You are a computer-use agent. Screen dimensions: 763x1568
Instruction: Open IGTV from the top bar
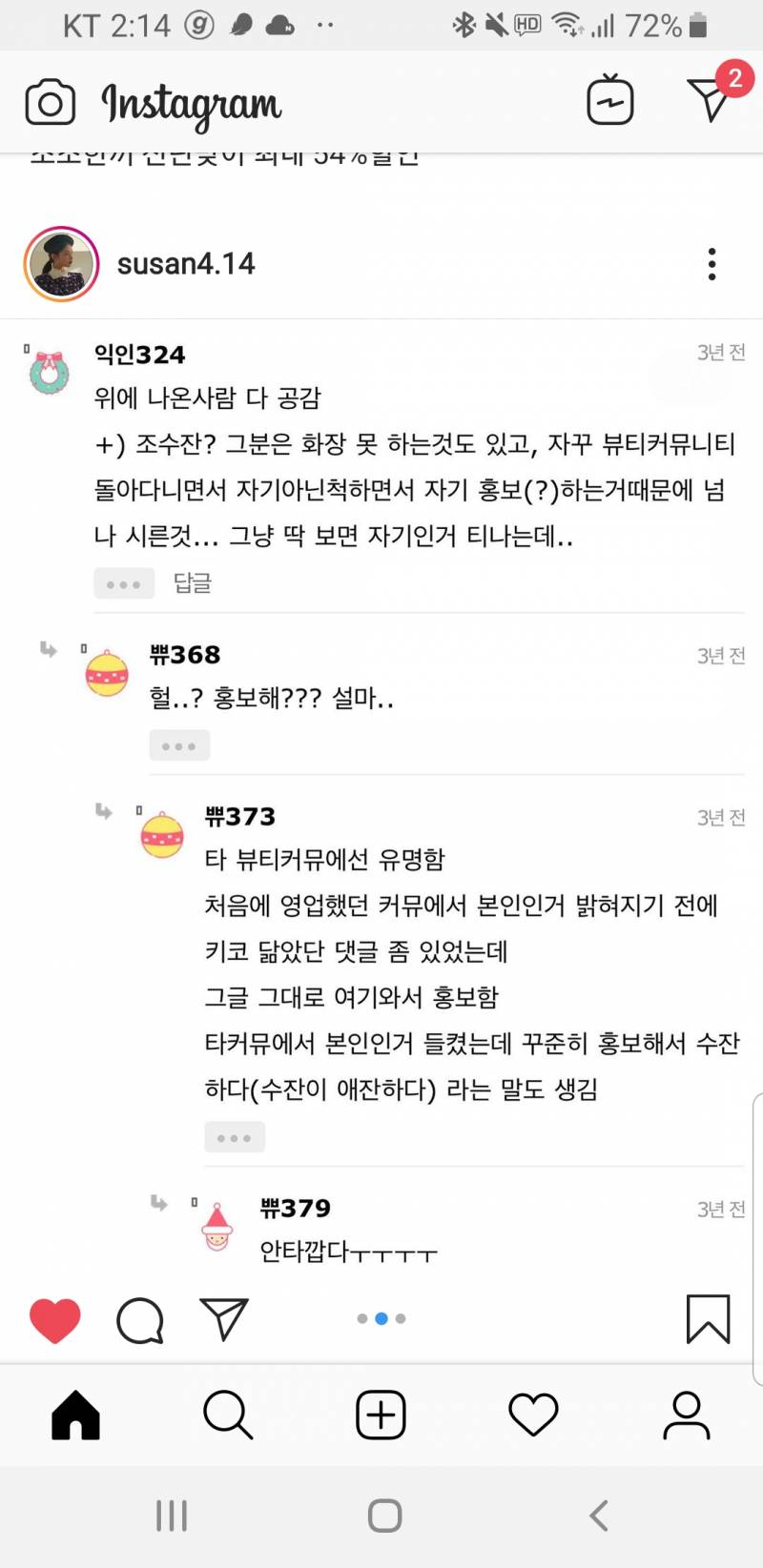611,99
